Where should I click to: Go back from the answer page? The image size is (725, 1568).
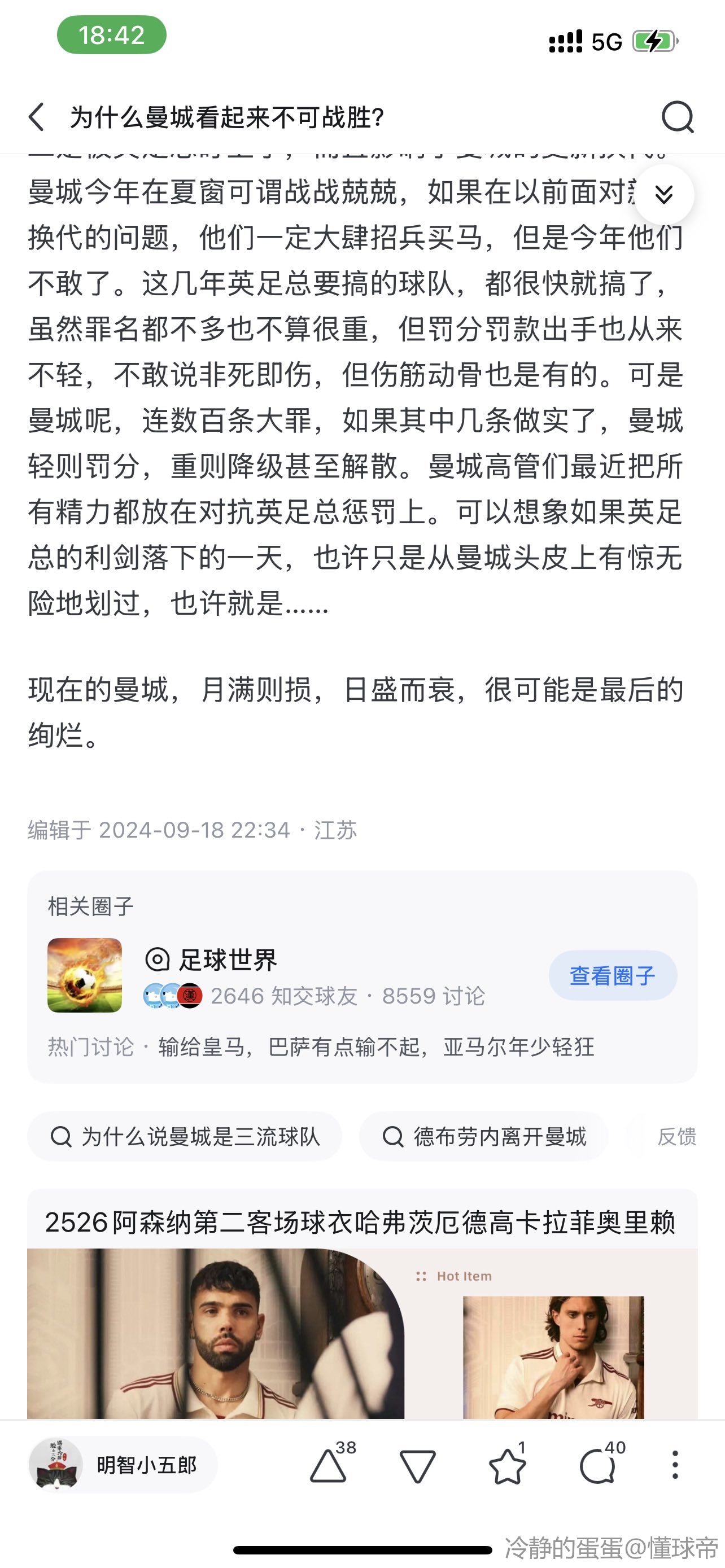37,116
